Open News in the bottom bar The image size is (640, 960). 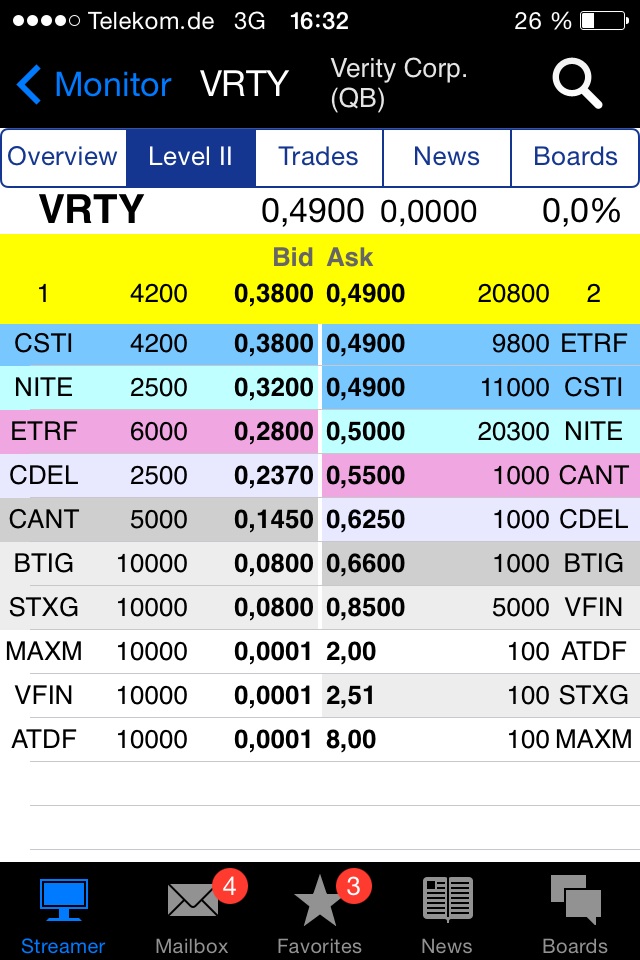click(x=447, y=912)
